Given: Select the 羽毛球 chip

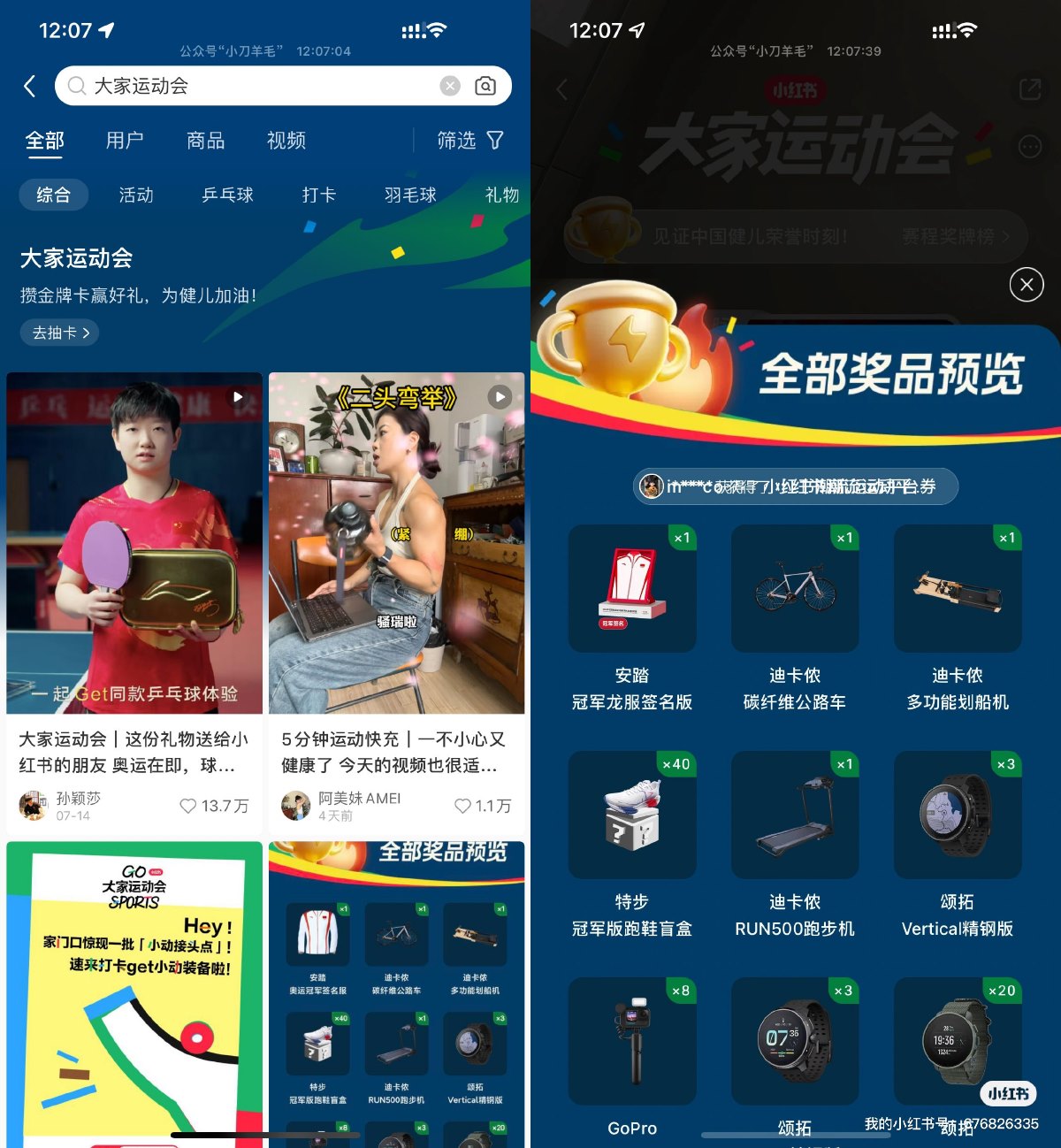Looking at the screenshot, I should (x=410, y=195).
